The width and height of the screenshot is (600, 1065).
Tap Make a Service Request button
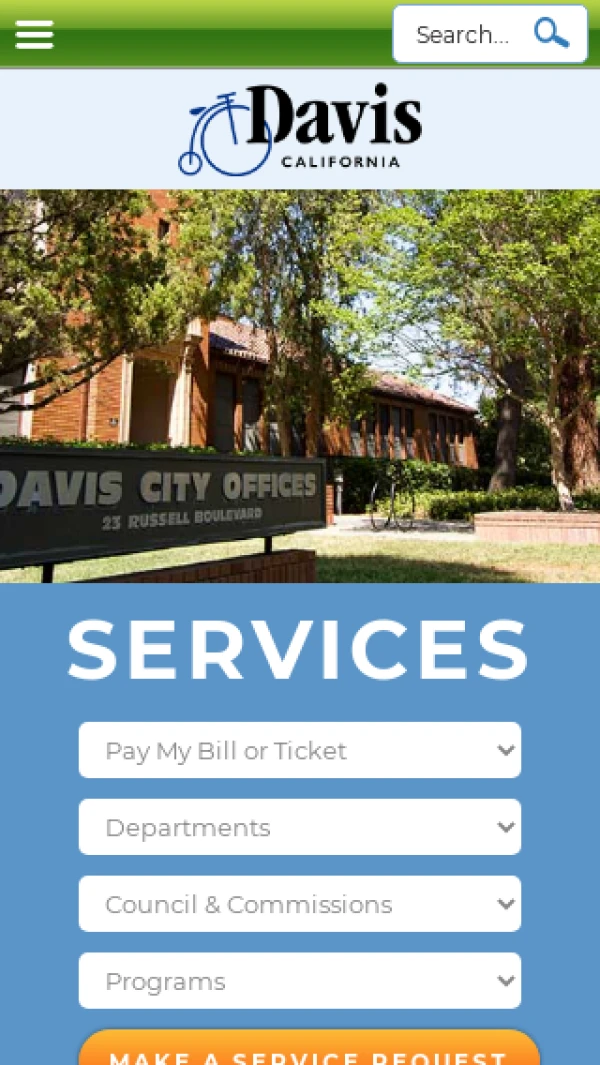(x=309, y=1050)
